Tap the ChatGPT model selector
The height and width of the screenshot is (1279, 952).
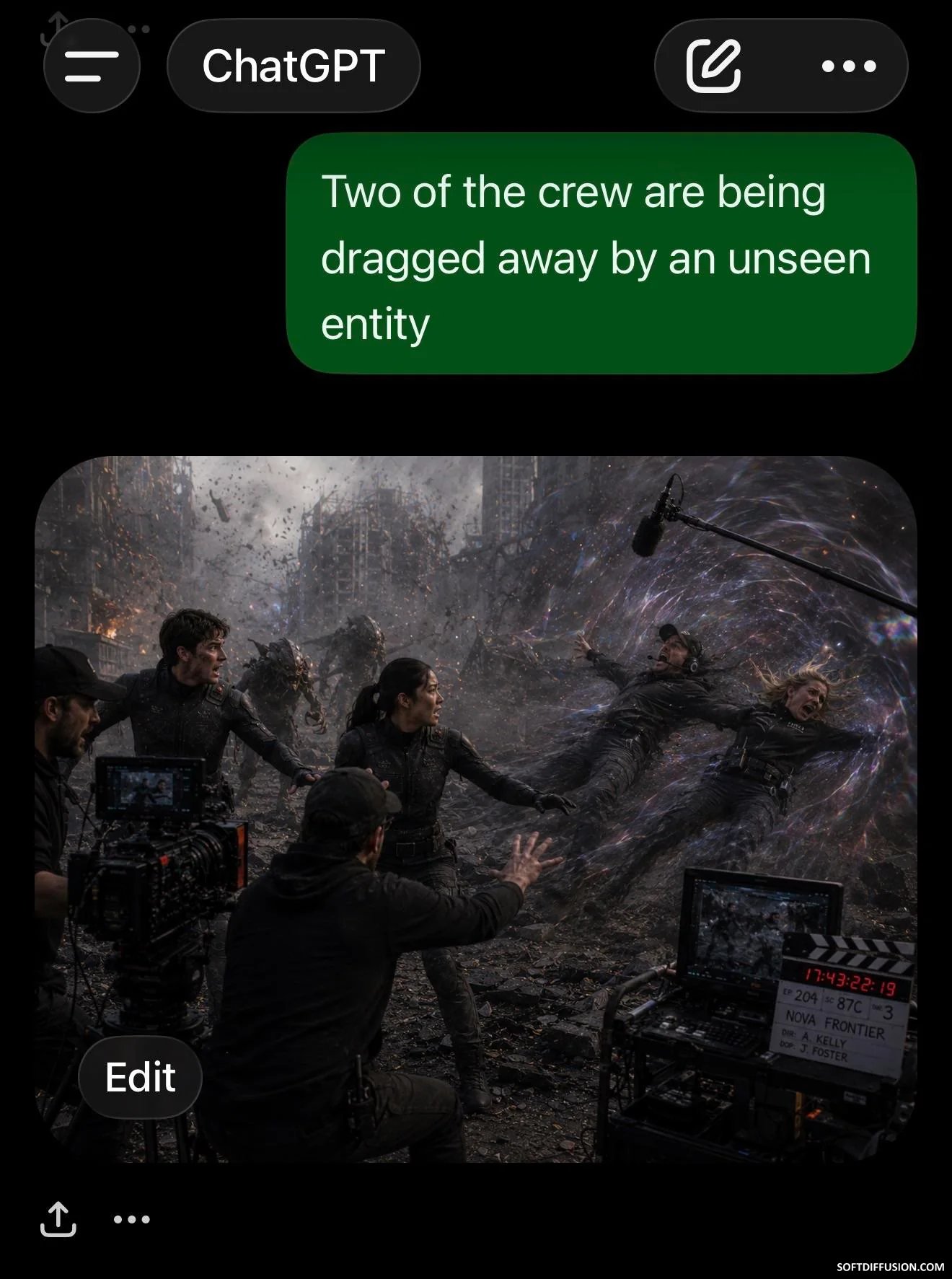tap(294, 66)
